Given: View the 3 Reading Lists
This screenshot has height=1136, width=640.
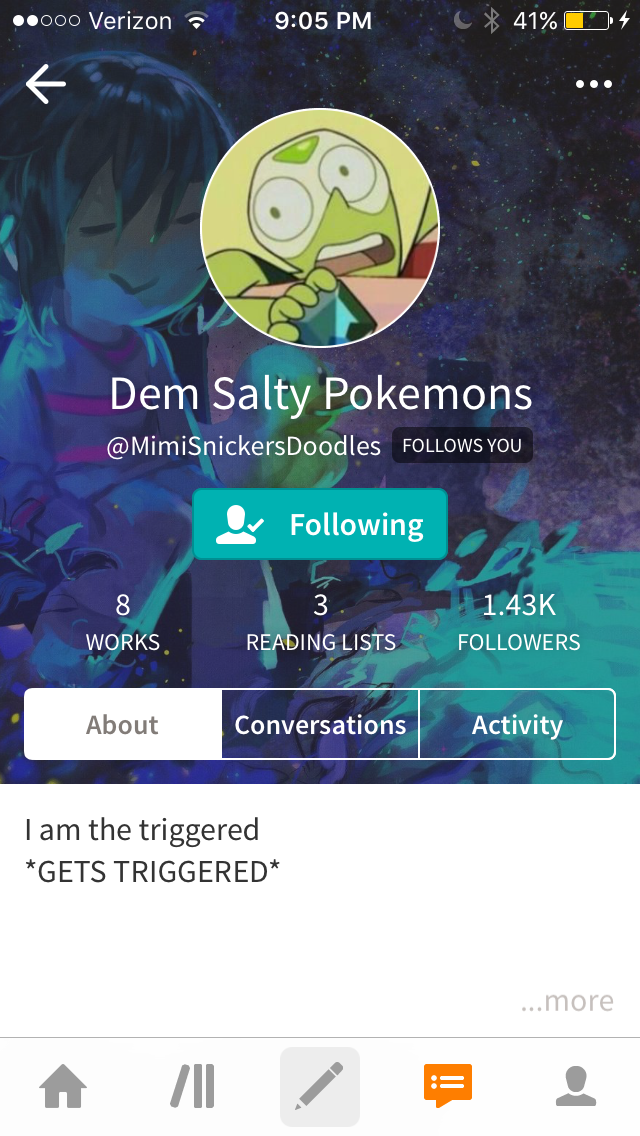Looking at the screenshot, I should point(320,622).
